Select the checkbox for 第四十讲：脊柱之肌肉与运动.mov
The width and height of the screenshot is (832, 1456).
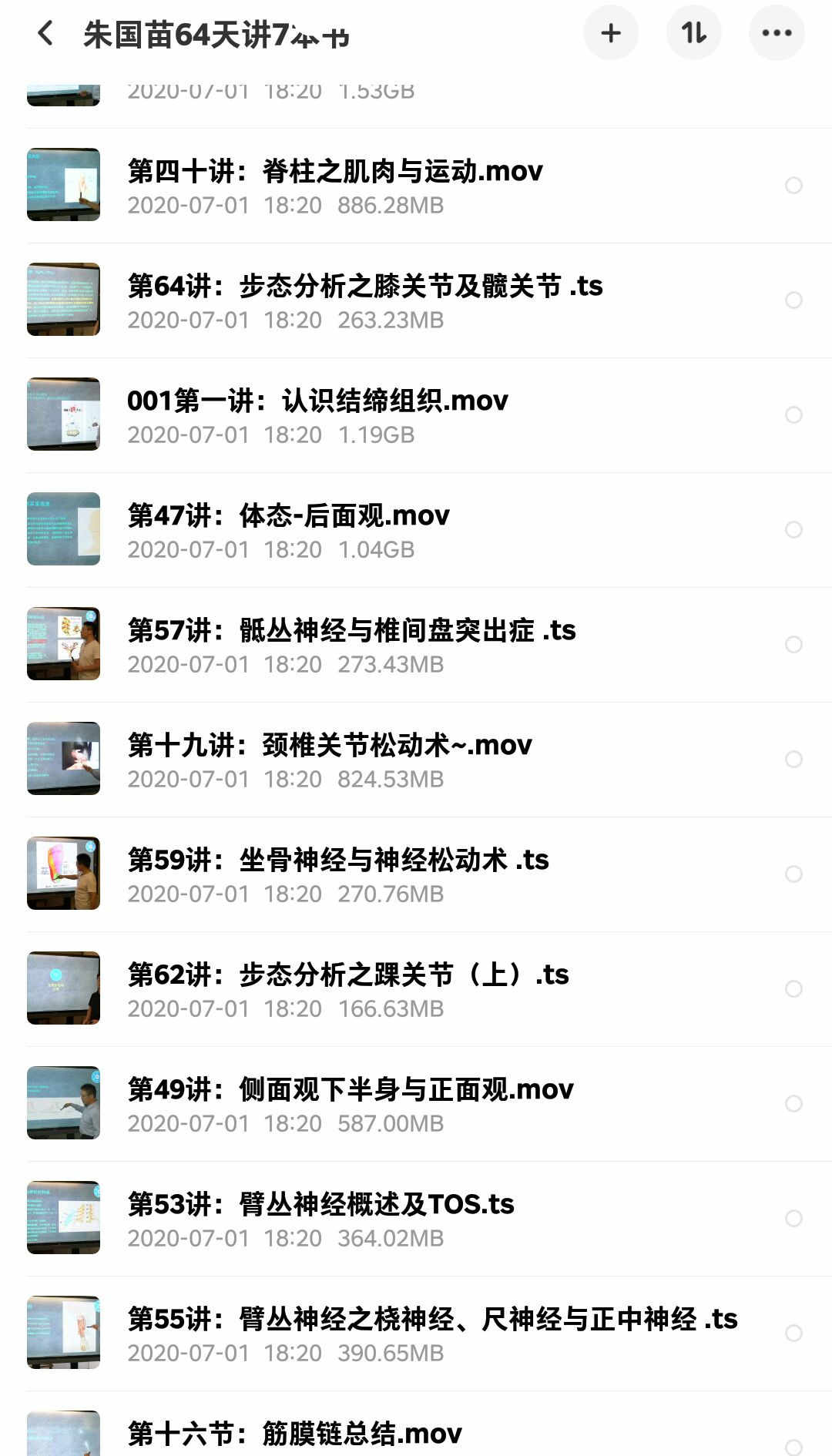tap(792, 185)
